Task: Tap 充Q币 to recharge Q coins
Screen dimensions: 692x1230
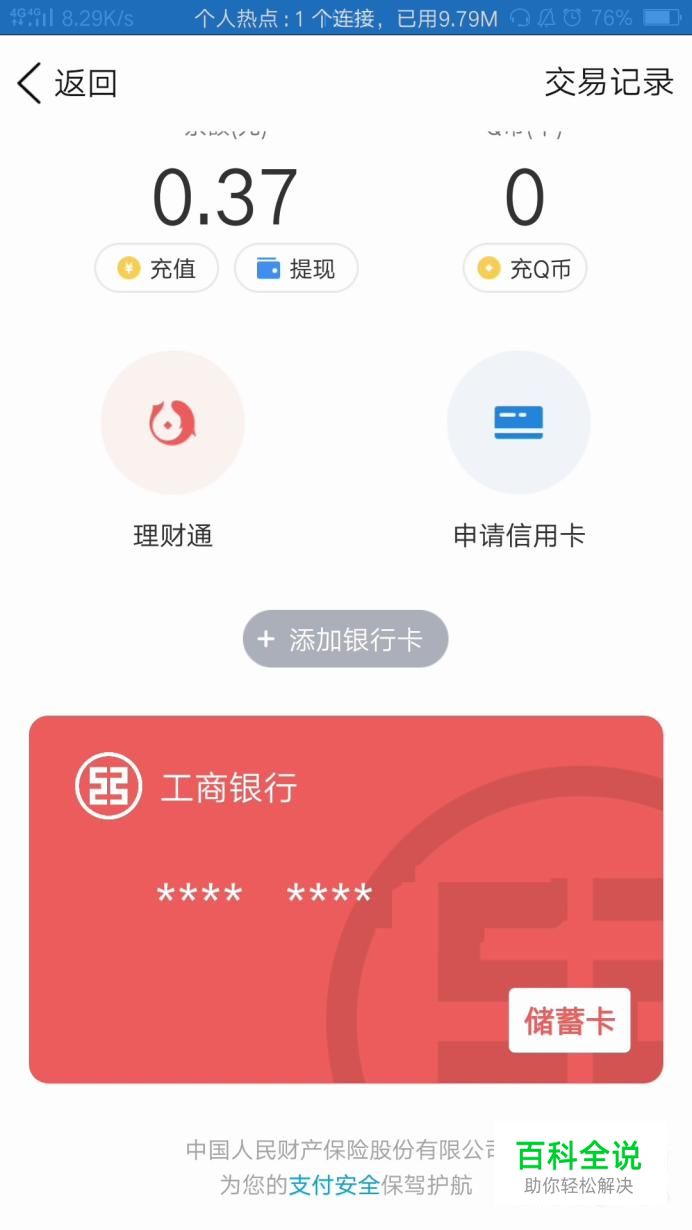Action: point(525,268)
